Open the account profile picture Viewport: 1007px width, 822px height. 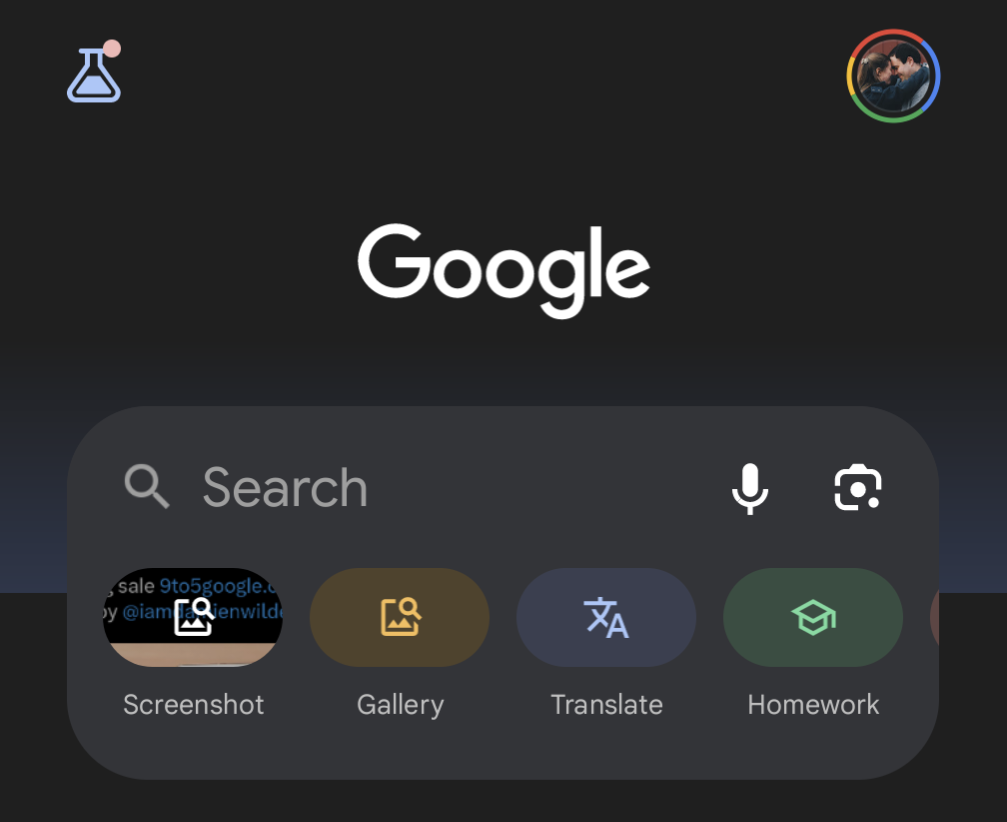coord(893,76)
